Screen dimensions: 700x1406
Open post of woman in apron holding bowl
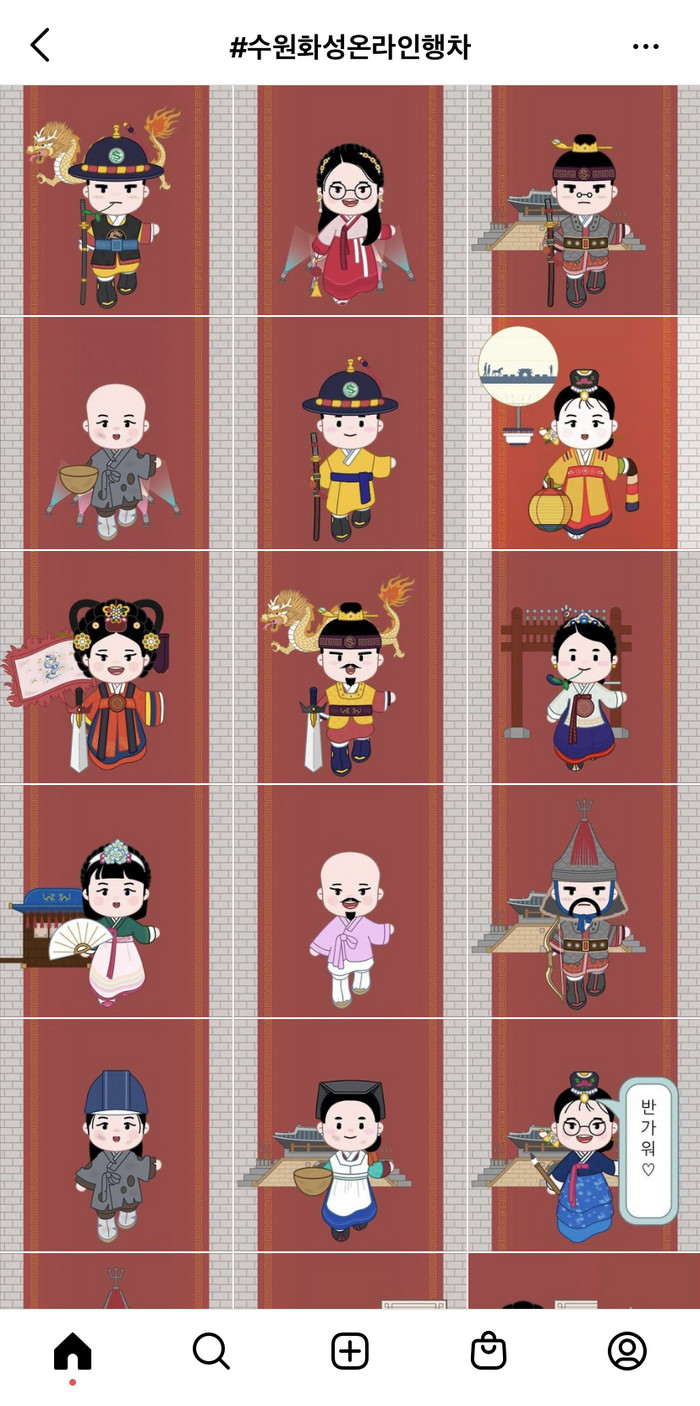(350, 1135)
